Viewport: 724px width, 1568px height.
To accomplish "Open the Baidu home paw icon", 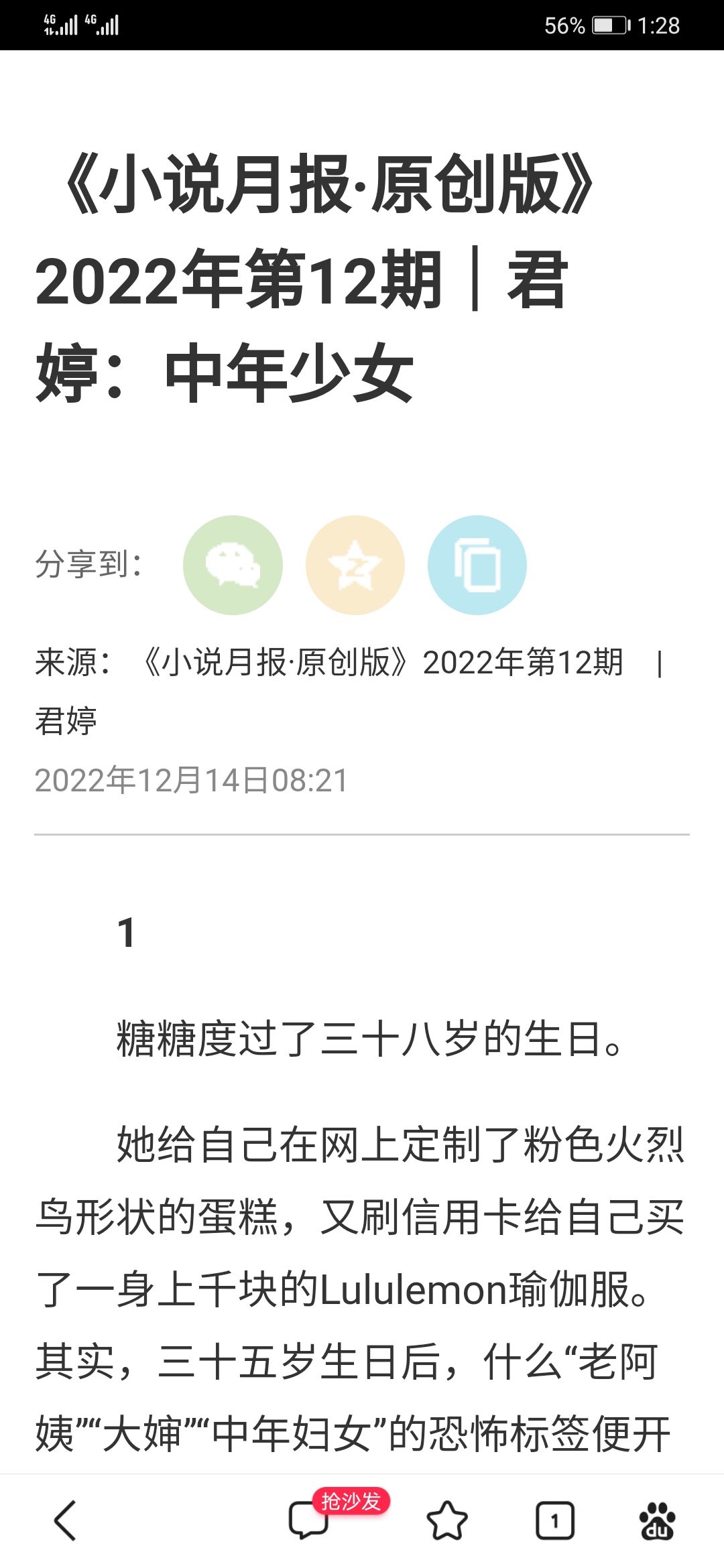I will pyautogui.click(x=657, y=1520).
